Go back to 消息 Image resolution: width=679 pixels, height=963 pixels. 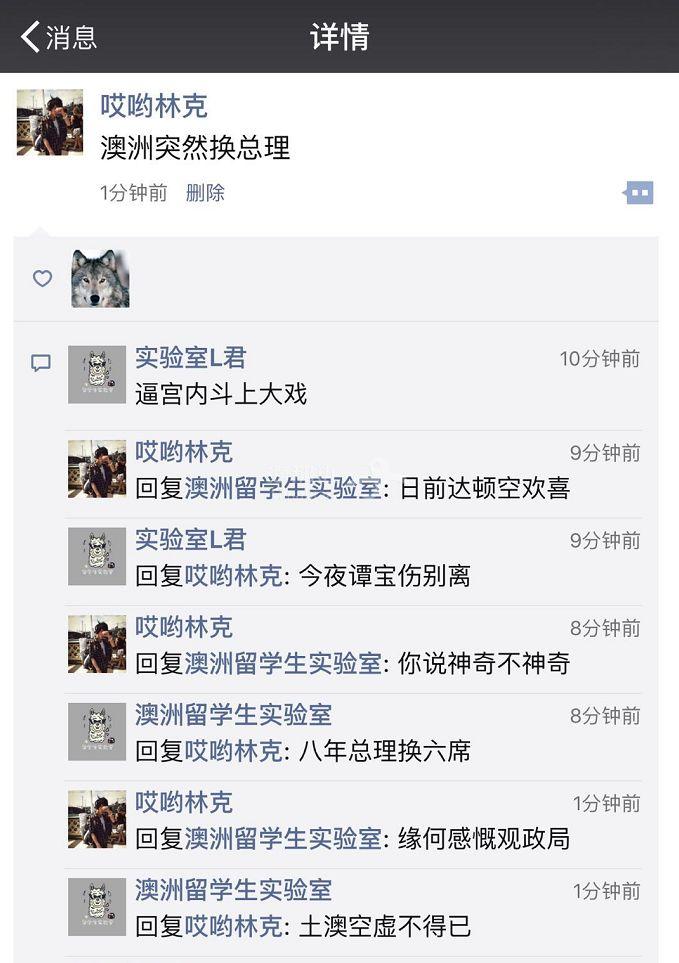58,37
